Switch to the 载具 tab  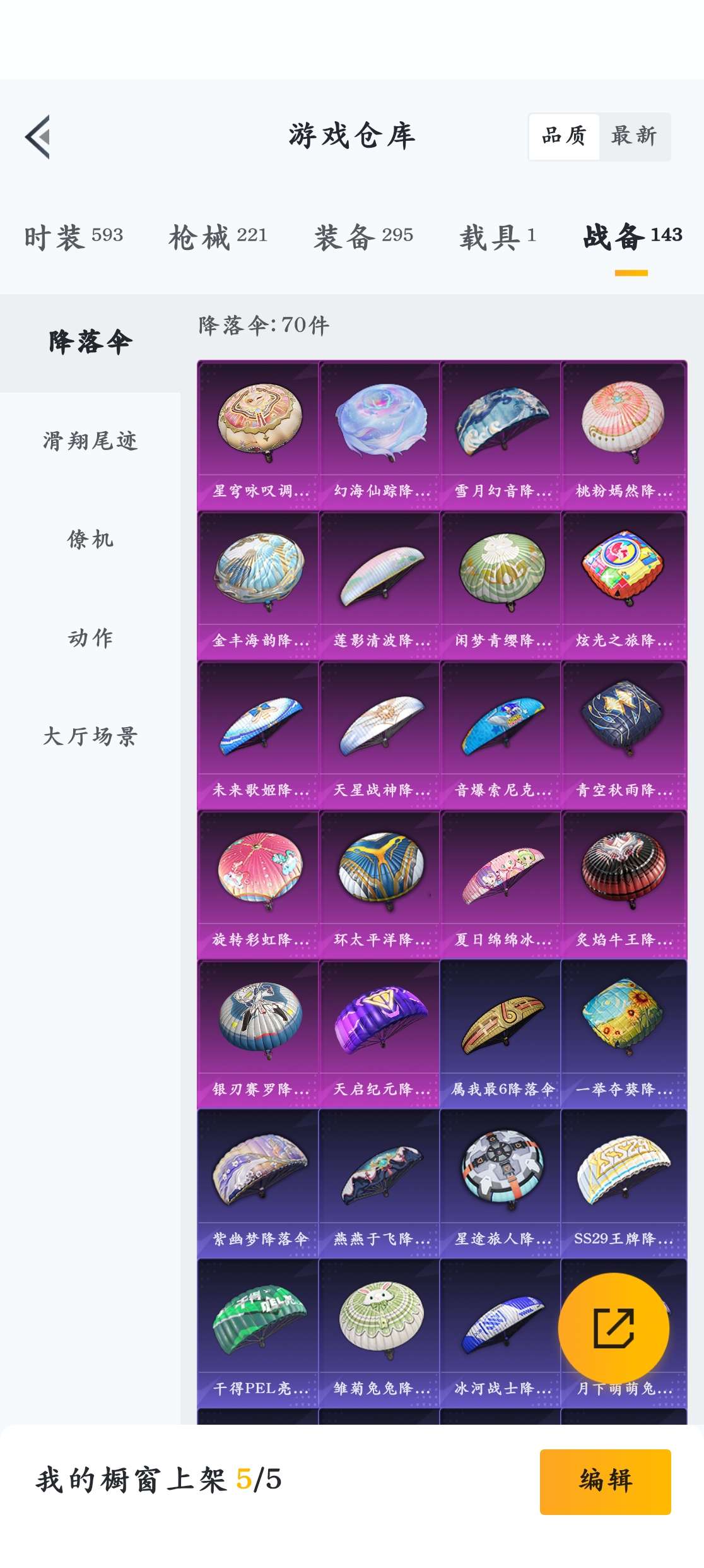click(x=497, y=237)
